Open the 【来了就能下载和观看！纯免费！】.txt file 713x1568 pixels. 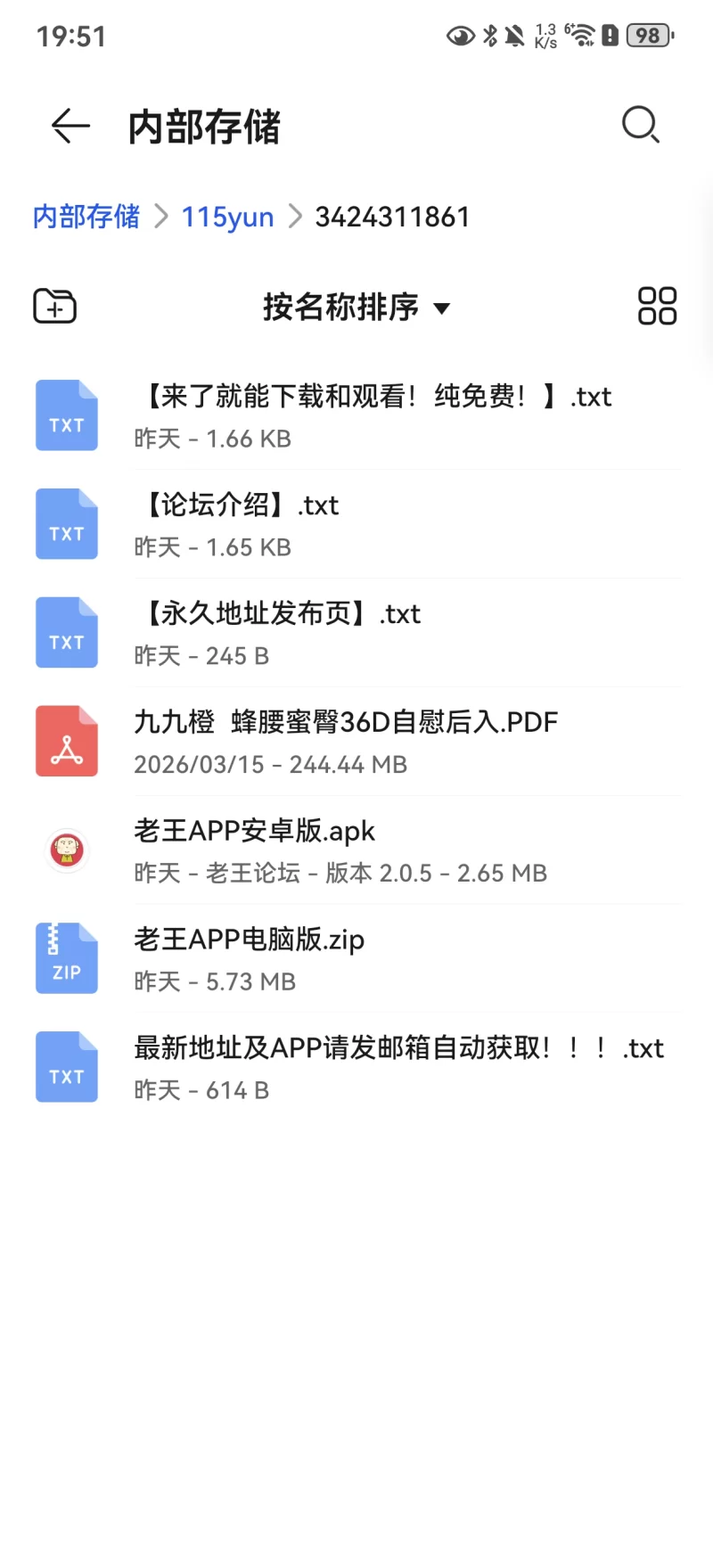point(374,415)
